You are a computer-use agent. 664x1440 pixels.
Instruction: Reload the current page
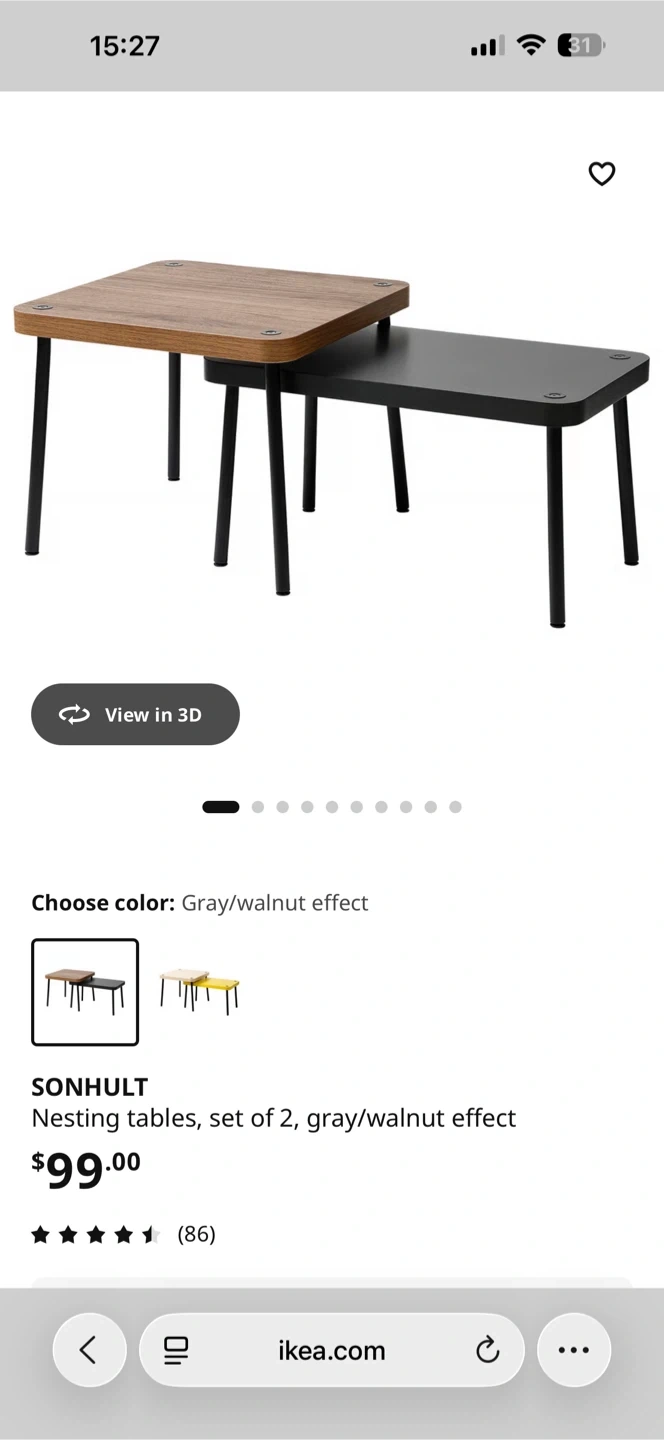(487, 1350)
